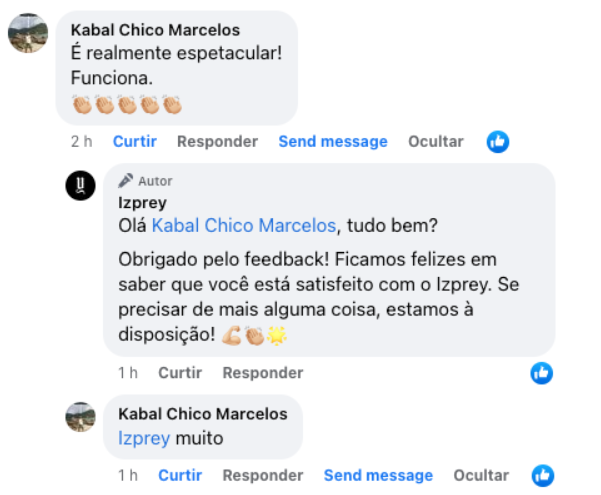Like the "Izprey muito" comment via Curtir
Viewport: 601px width, 495px height.
(180, 475)
